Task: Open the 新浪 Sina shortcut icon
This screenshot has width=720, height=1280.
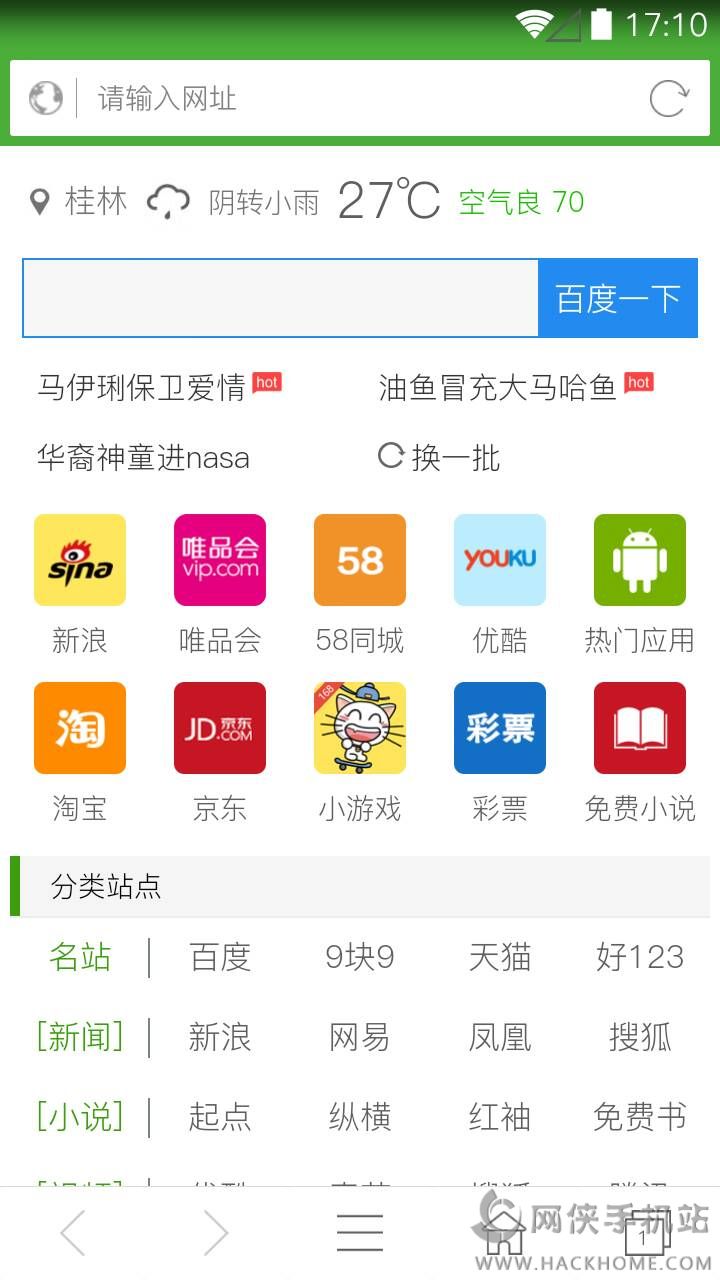Action: (x=80, y=560)
